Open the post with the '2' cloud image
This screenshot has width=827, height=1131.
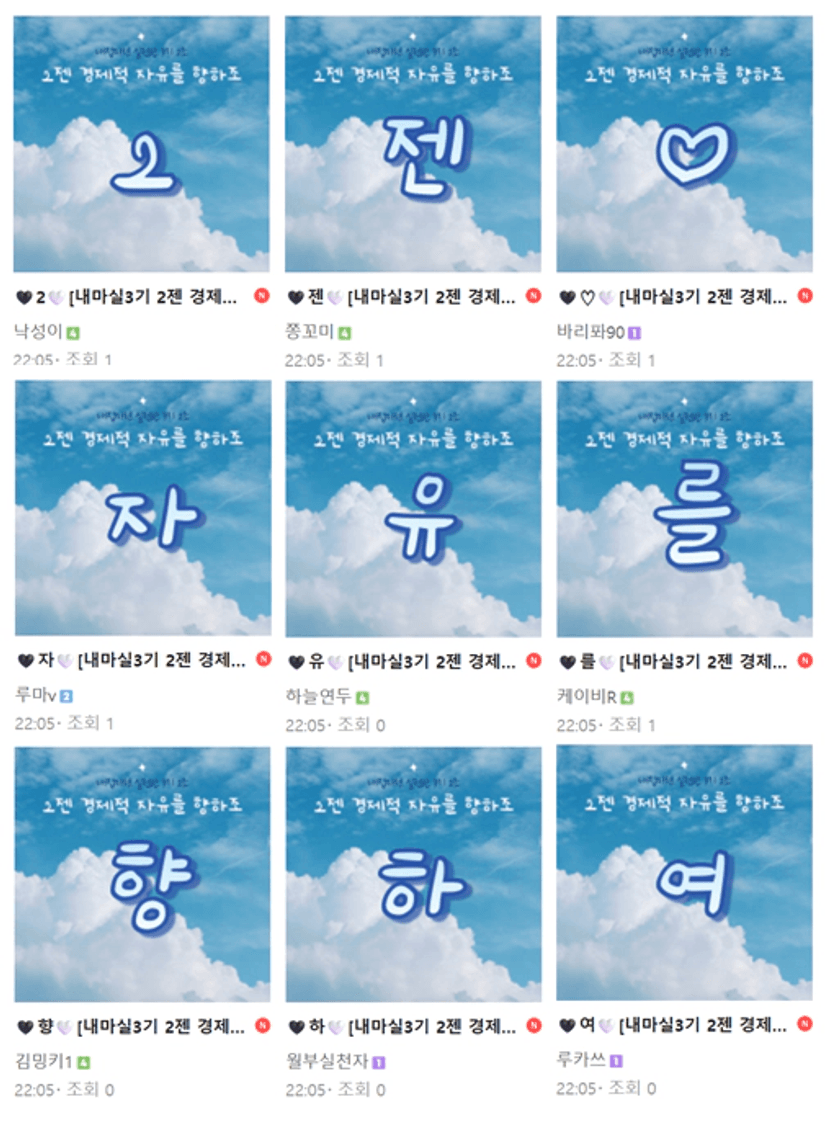(x=141, y=144)
